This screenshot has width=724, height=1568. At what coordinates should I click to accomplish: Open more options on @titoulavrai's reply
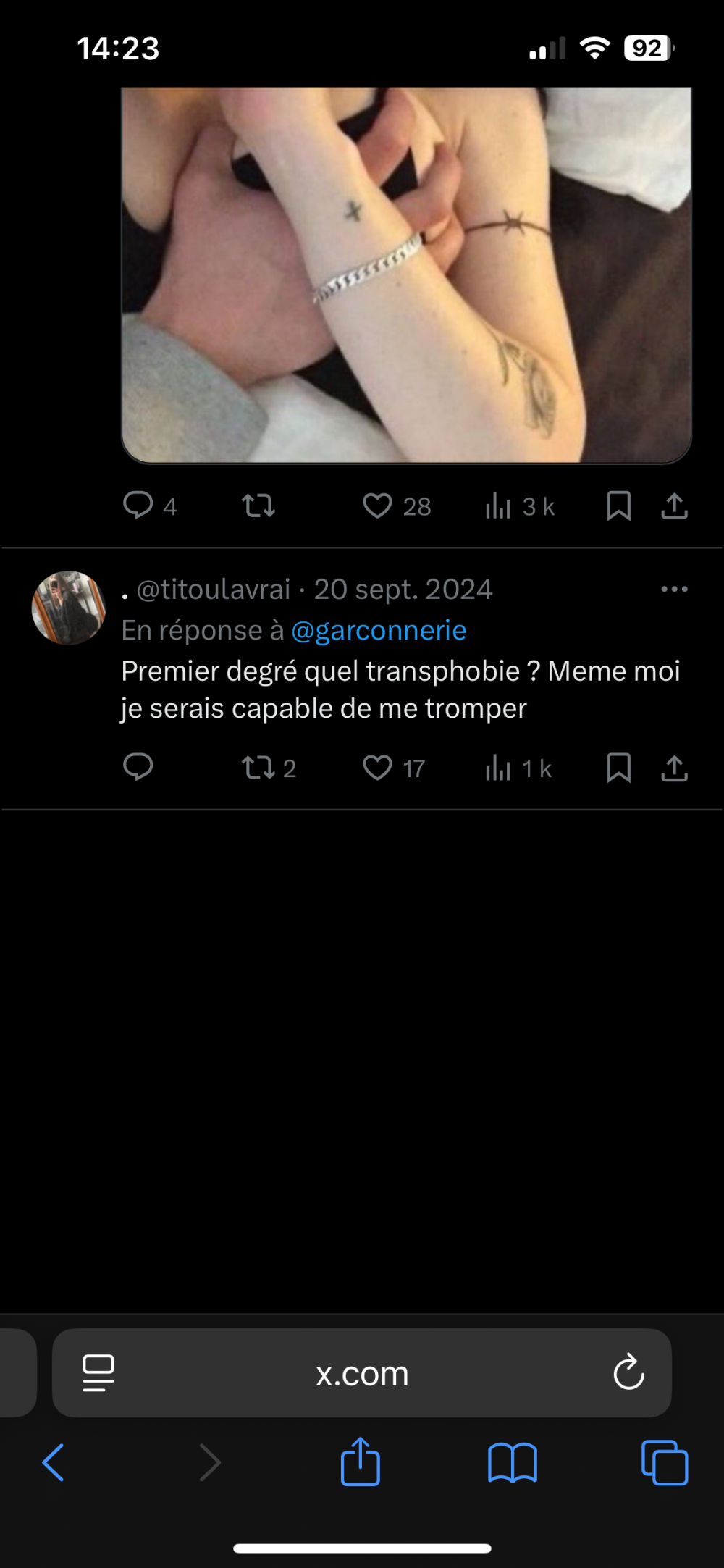[674, 590]
